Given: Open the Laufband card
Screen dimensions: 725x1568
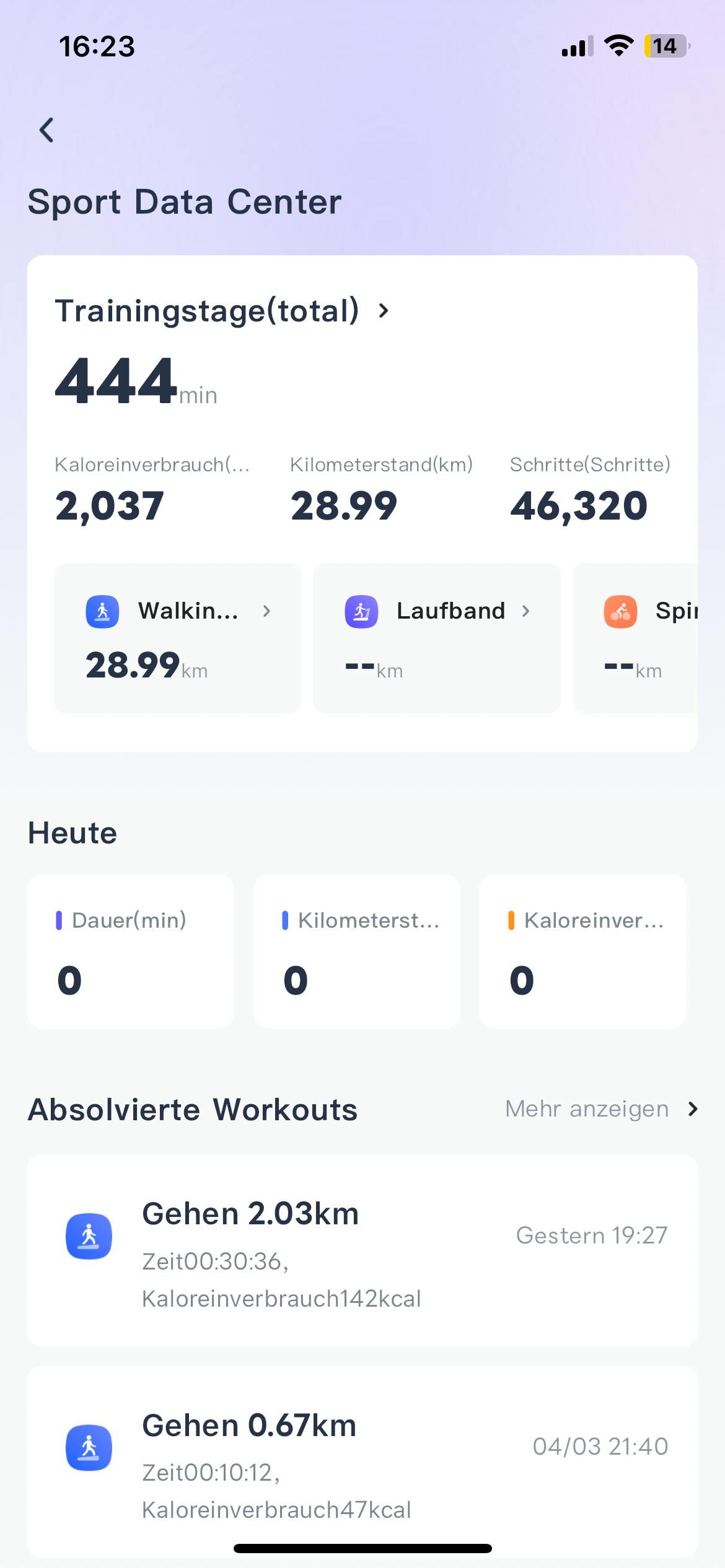Looking at the screenshot, I should click(436, 638).
